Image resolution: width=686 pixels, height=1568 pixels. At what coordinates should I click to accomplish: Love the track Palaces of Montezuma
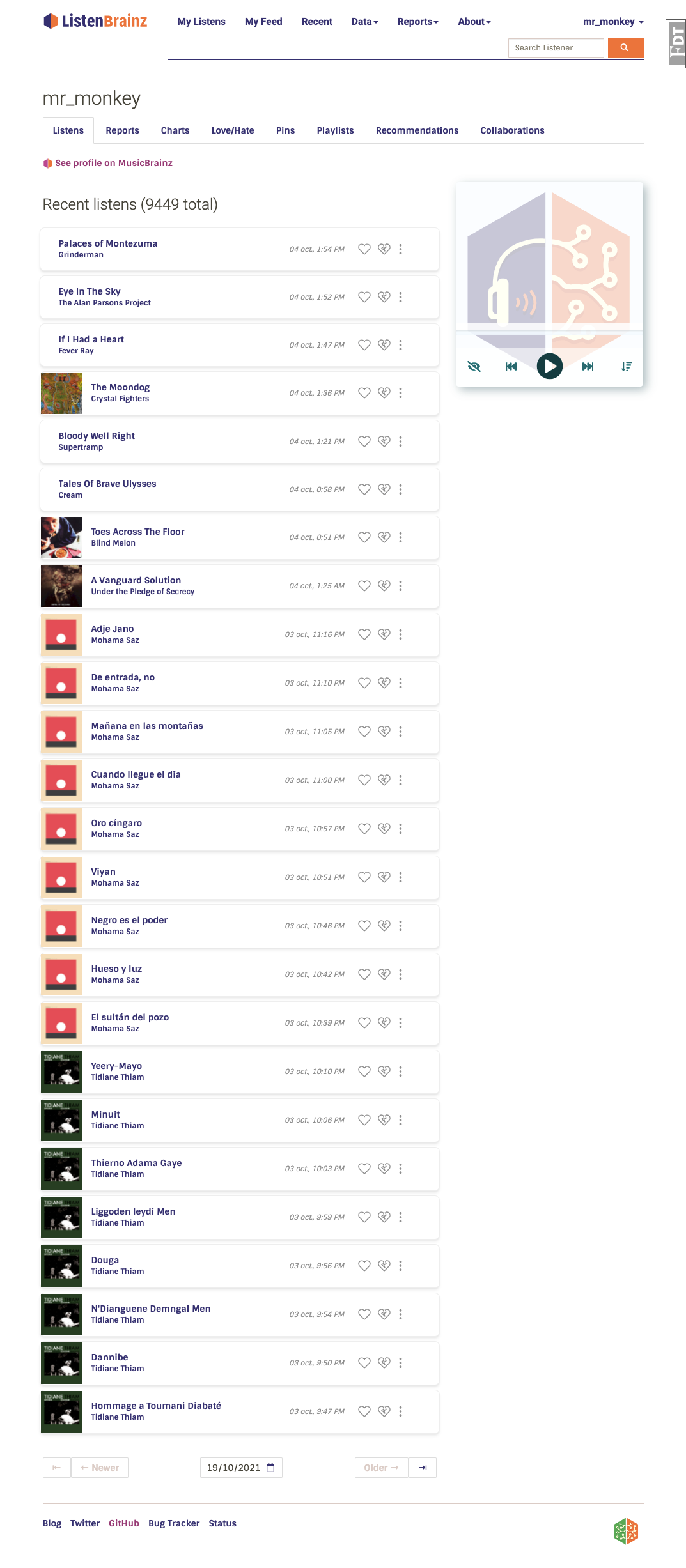point(364,249)
